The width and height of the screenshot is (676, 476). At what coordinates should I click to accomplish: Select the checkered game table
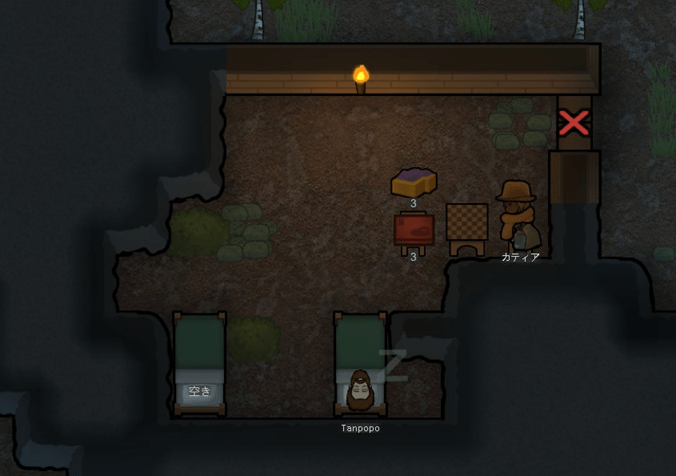(466, 224)
